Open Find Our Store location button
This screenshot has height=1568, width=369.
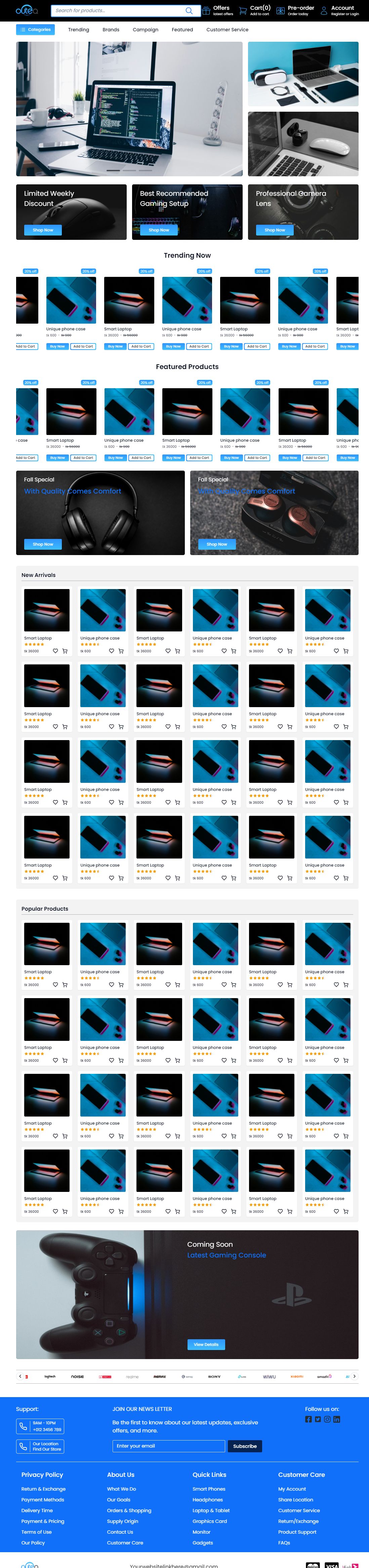40,1446
